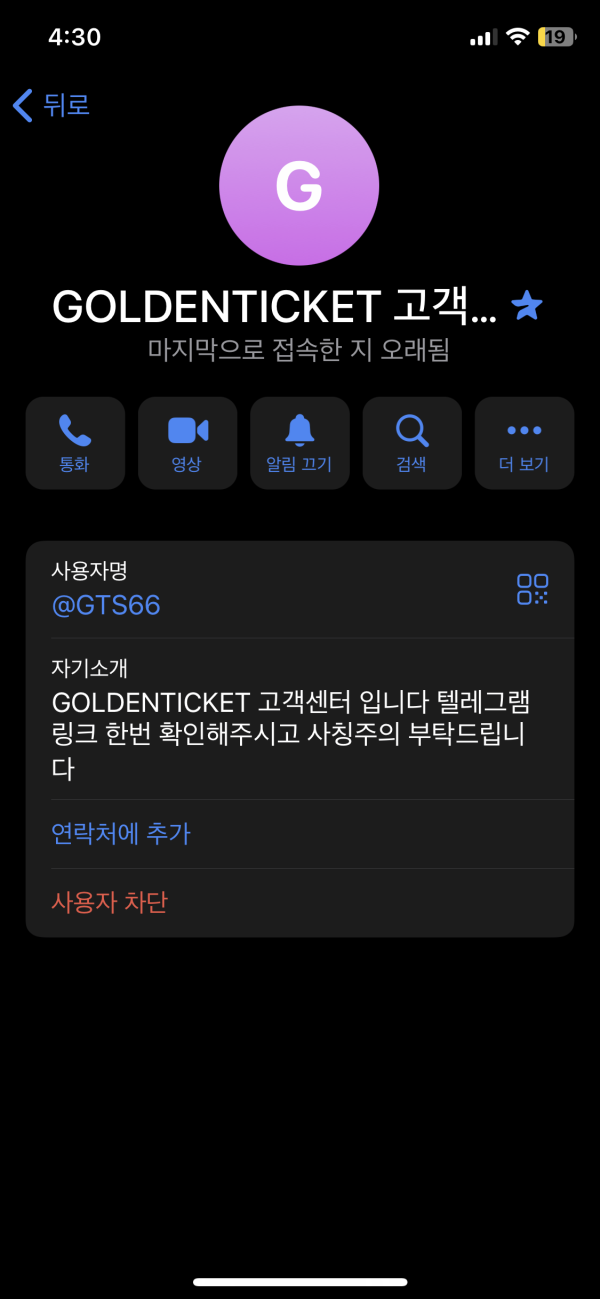Mute notifications with 알림 끄기

click(x=299, y=443)
